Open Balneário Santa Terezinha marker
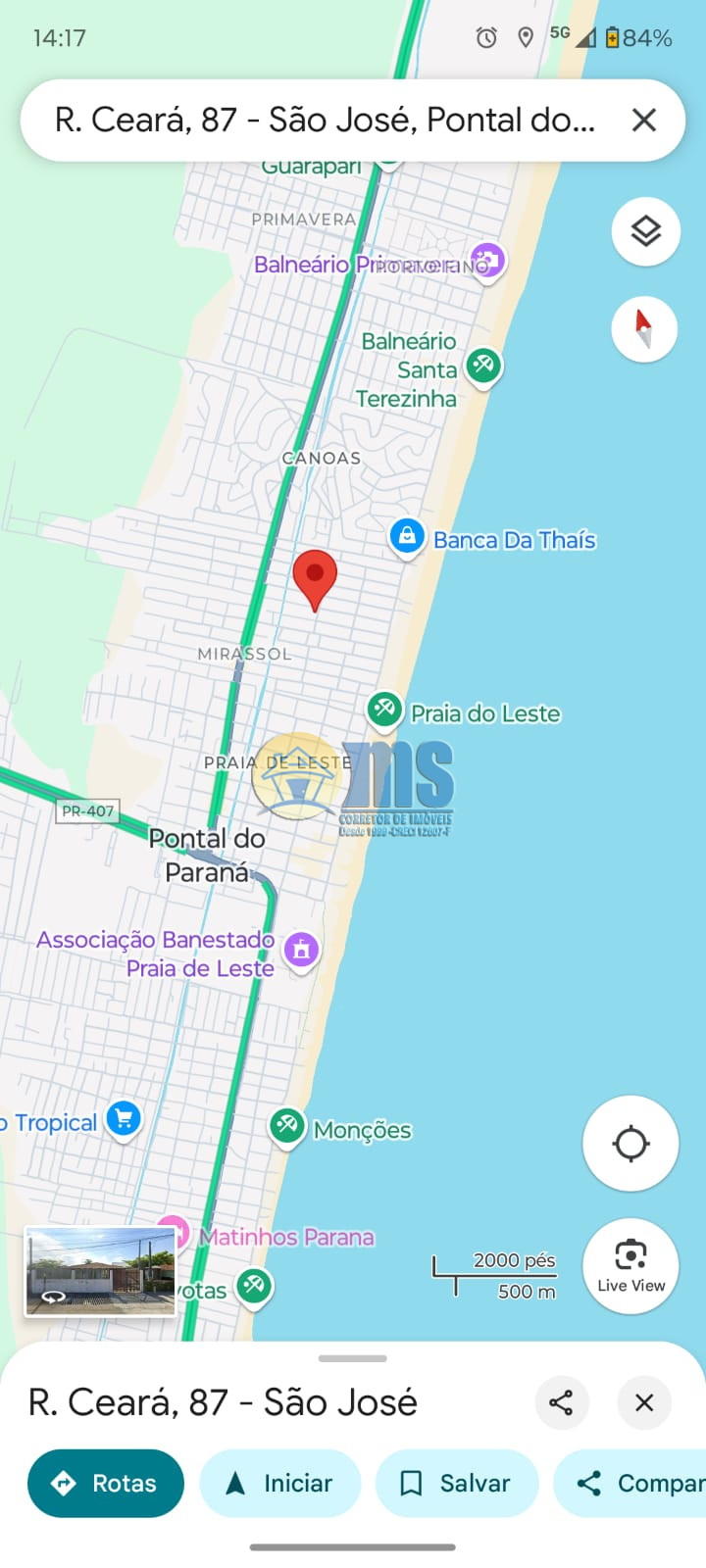706x1568 pixels. coord(482,367)
